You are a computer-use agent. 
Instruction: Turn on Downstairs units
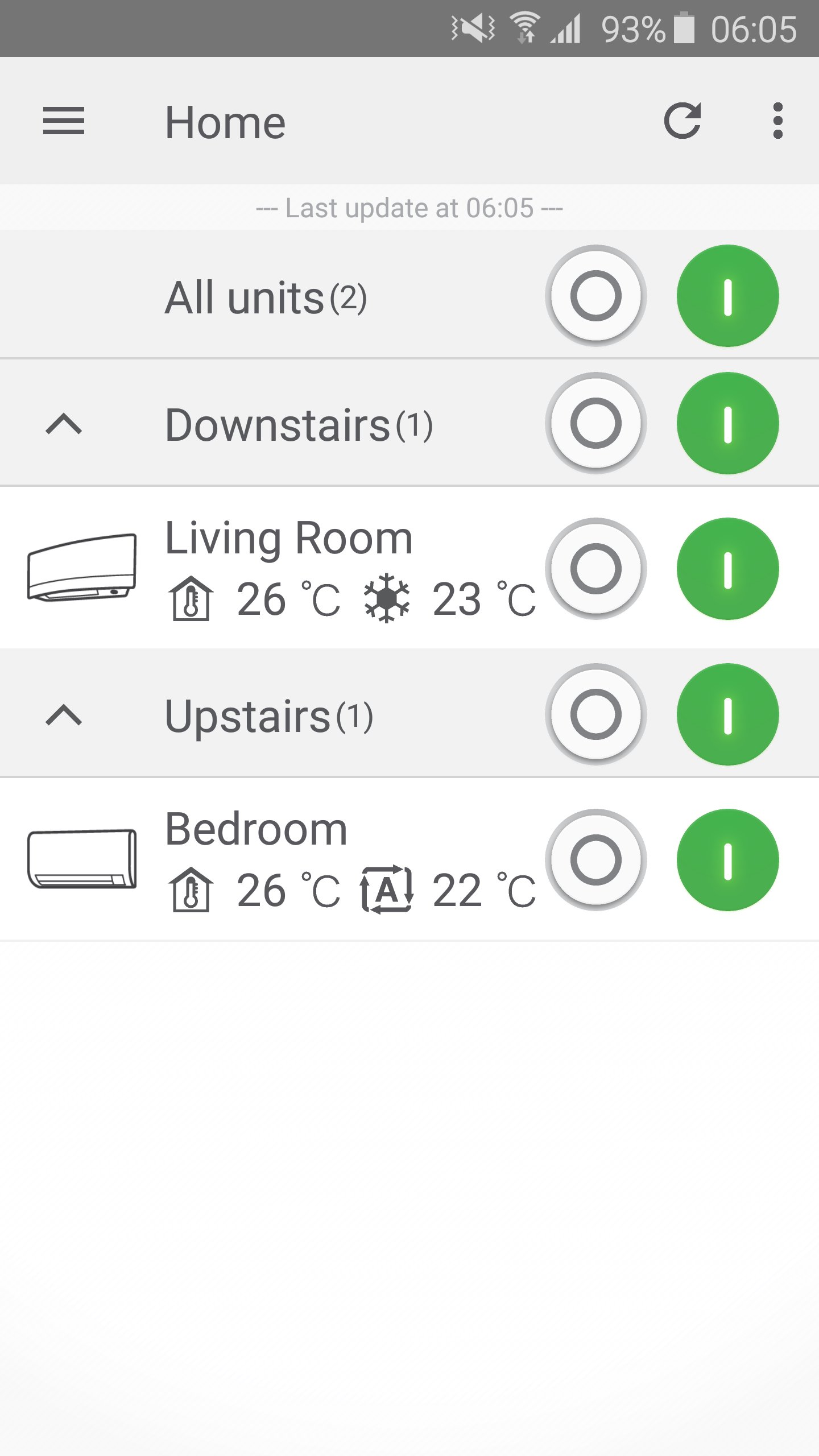[x=727, y=423]
